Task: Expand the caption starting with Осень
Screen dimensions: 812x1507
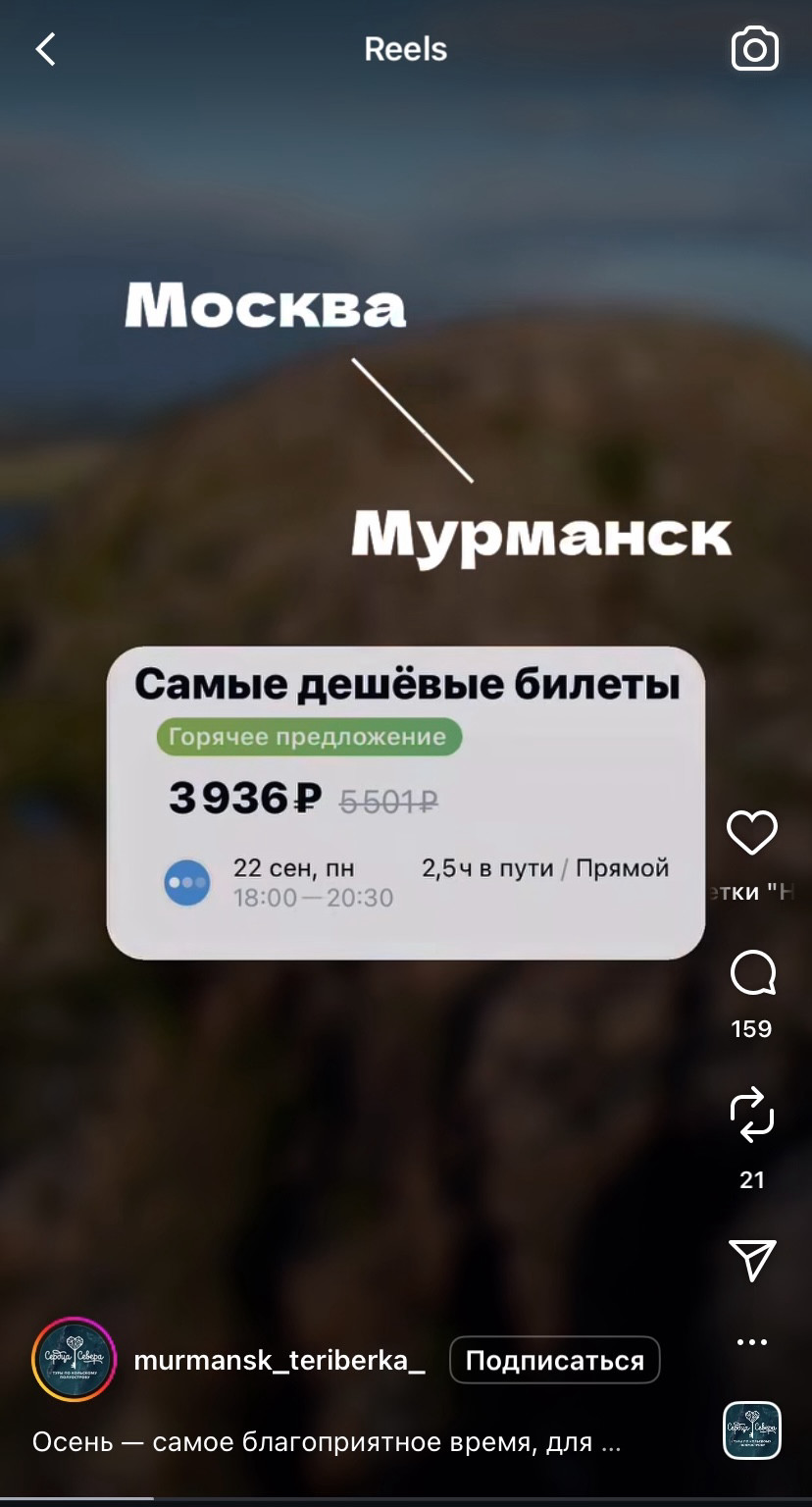Action: click(x=327, y=1443)
